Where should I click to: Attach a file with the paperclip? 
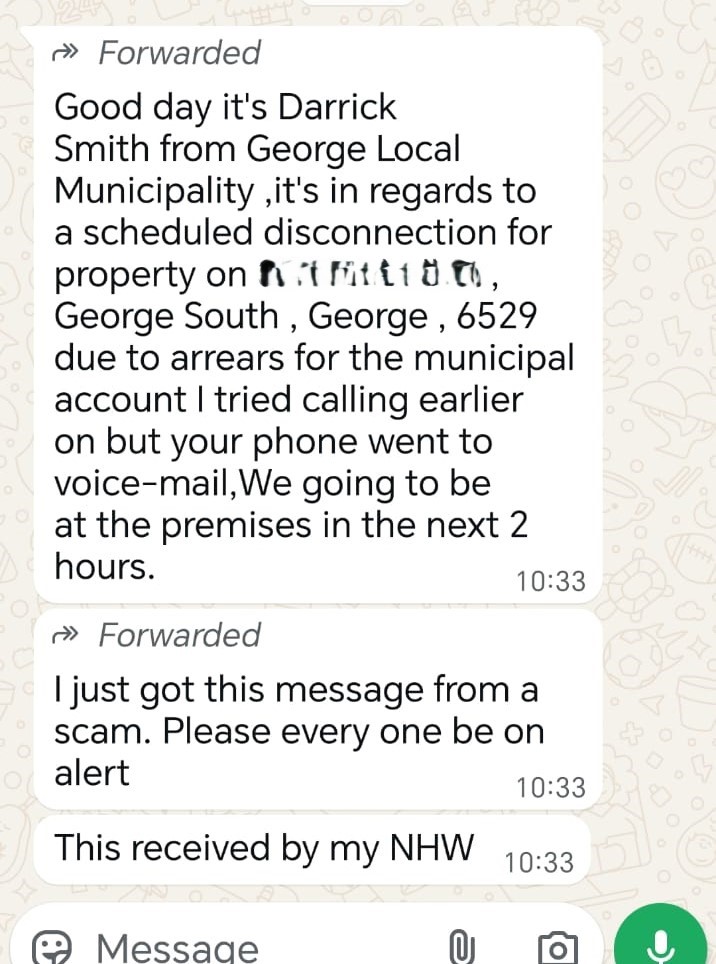[459, 946]
